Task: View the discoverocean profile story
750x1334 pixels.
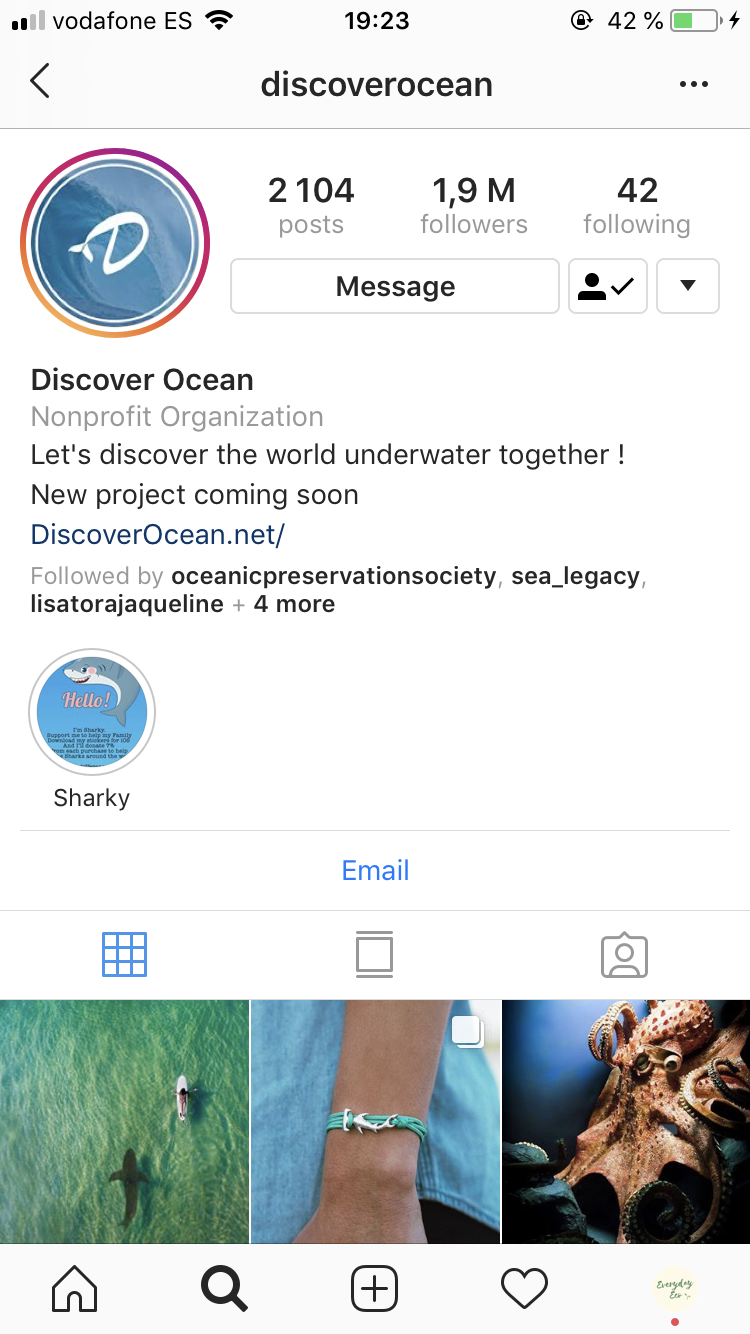Action: pos(115,243)
